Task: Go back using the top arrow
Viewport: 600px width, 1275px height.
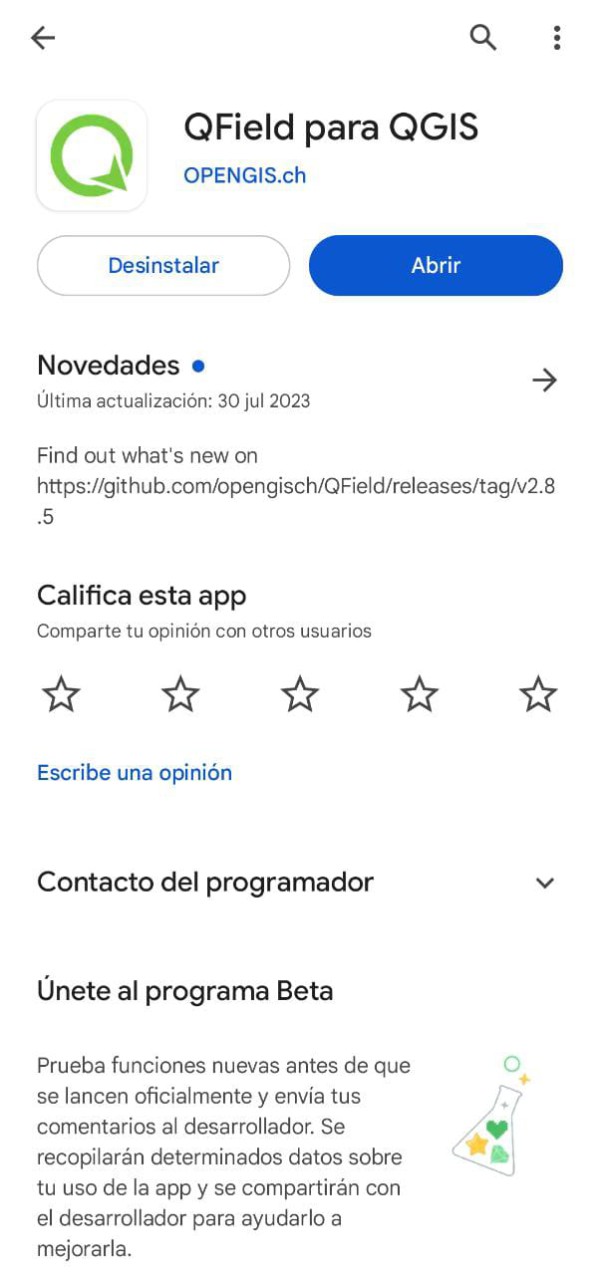Action: click(x=43, y=38)
